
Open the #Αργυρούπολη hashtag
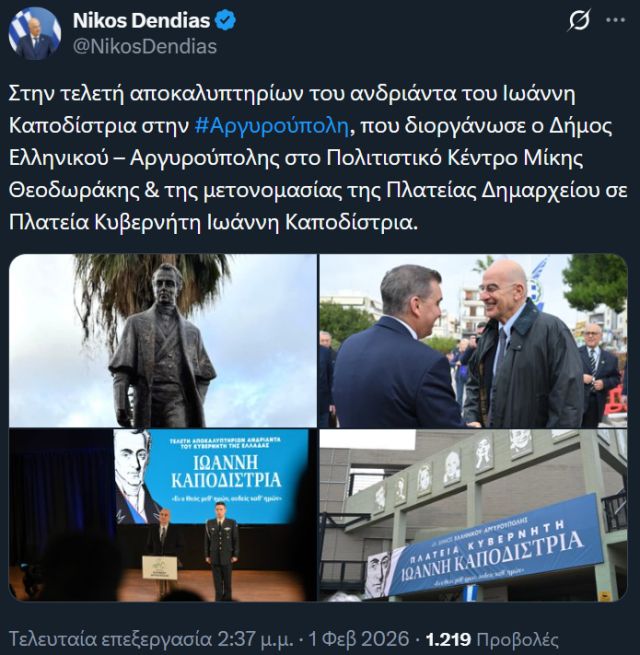[271, 123]
